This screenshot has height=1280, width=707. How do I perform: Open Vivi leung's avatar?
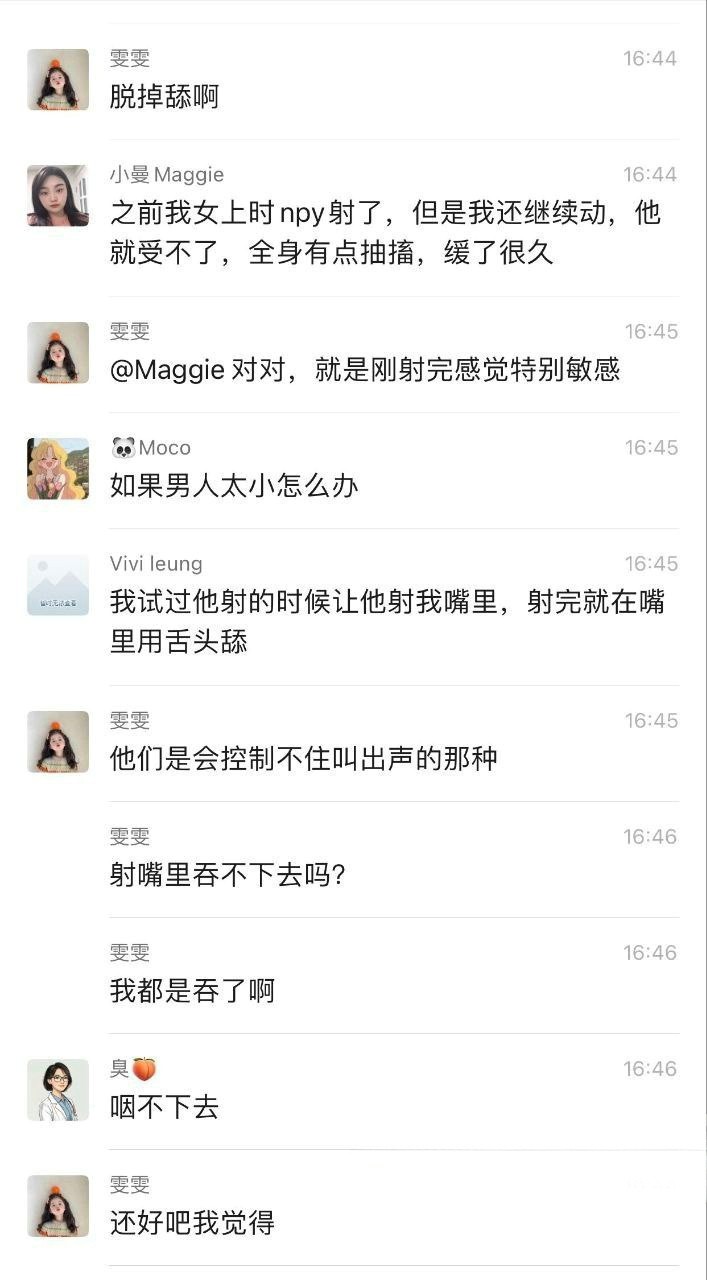click(58, 585)
